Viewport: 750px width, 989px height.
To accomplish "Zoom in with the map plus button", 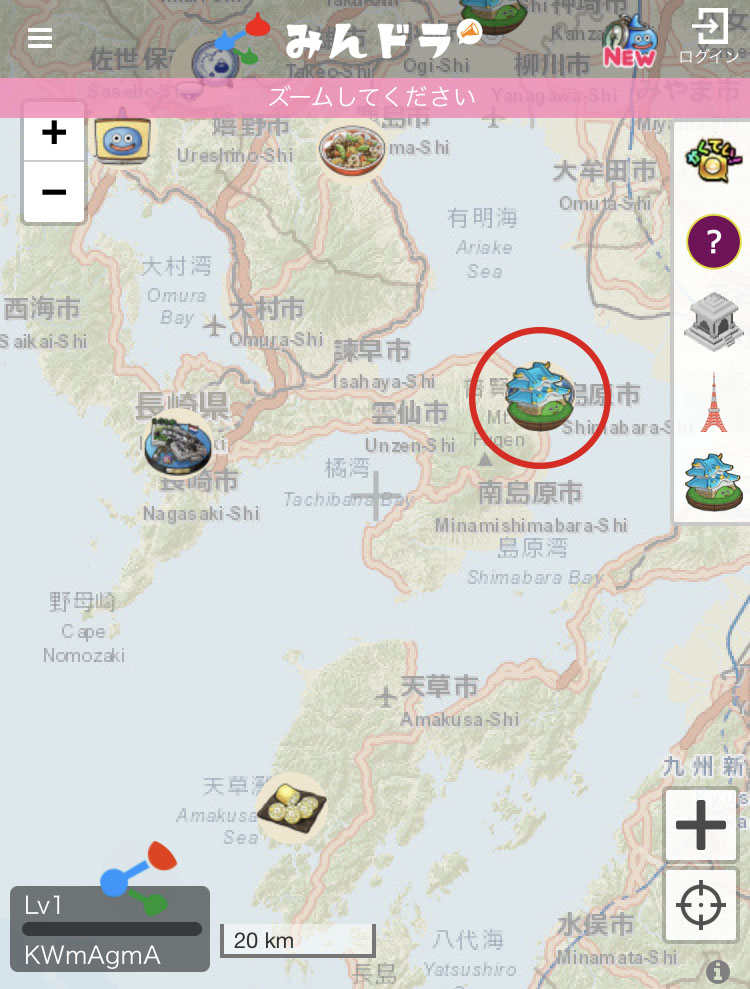I will (x=54, y=132).
